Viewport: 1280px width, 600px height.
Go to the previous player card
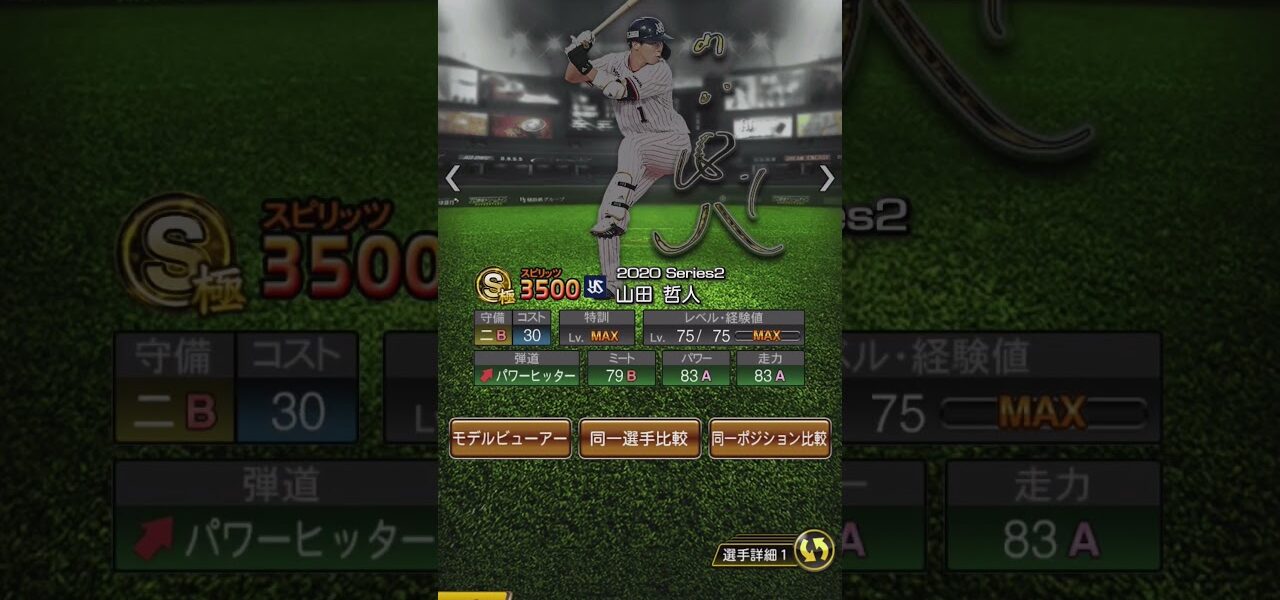pos(453,178)
